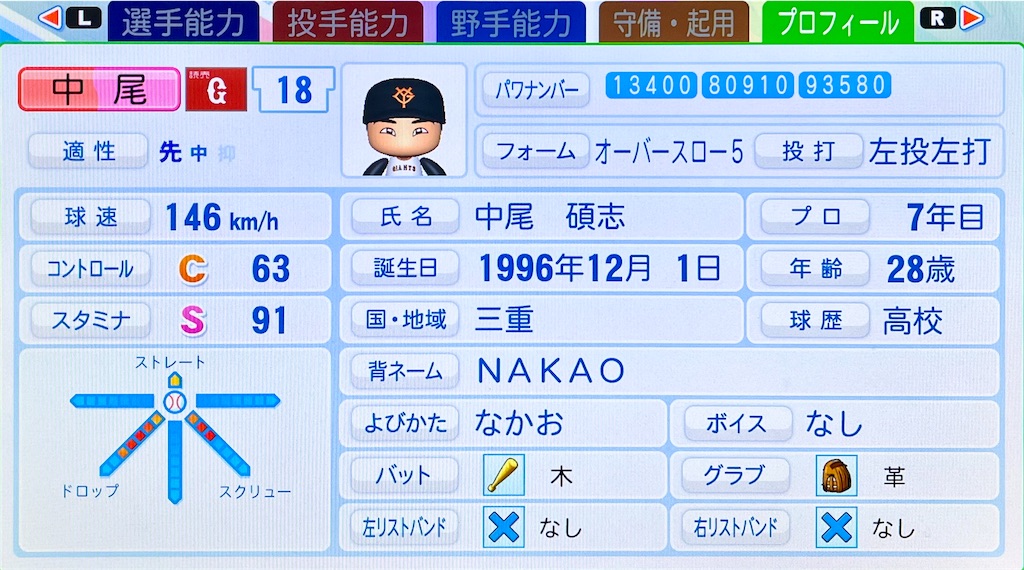This screenshot has width=1024, height=570.
Task: Go to the 守備・起用 tab
Action: tap(674, 22)
